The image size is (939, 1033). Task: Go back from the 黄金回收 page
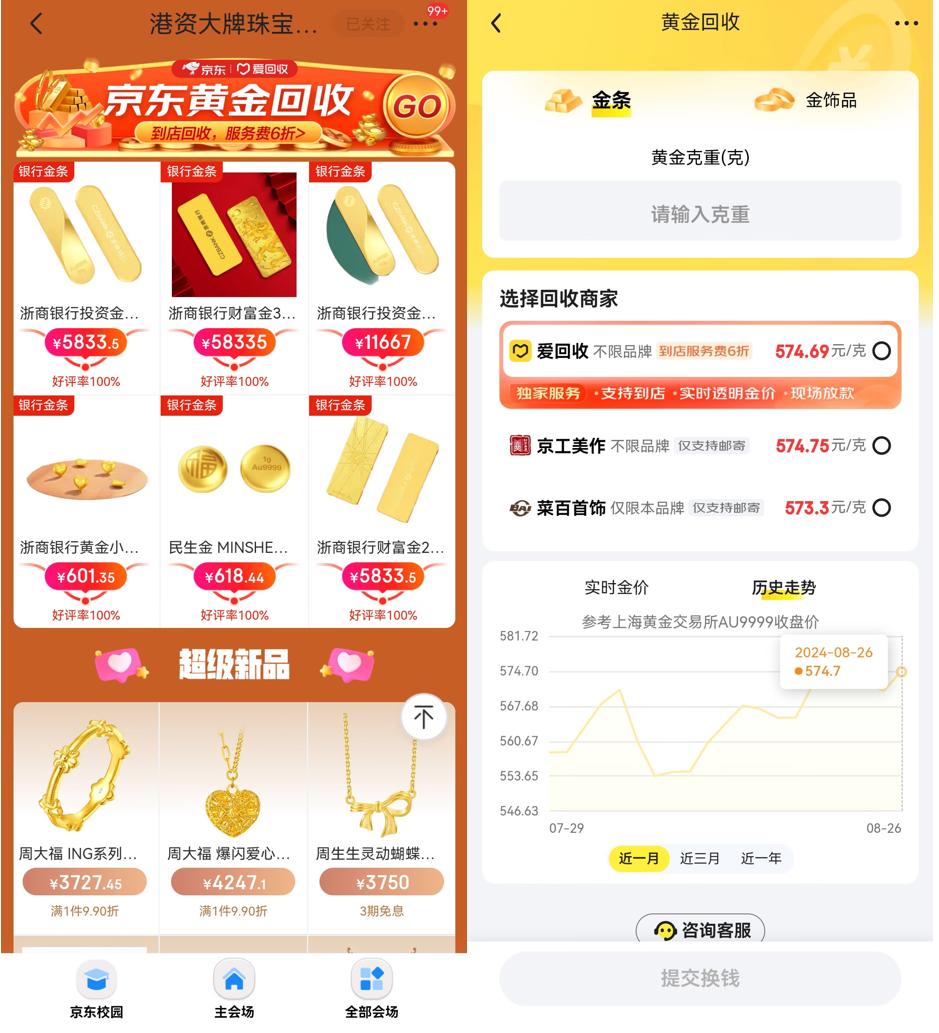pyautogui.click(x=497, y=24)
